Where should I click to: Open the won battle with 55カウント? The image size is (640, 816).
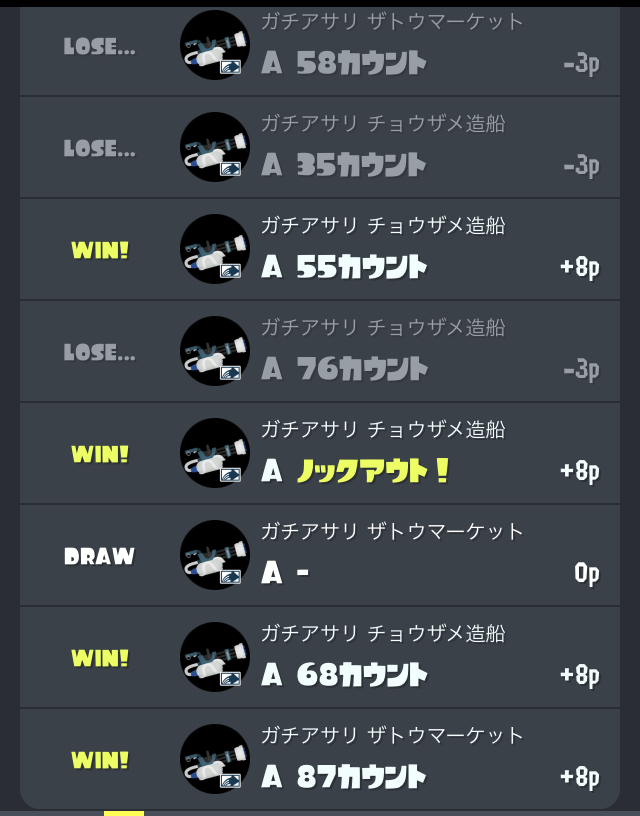tap(320, 250)
